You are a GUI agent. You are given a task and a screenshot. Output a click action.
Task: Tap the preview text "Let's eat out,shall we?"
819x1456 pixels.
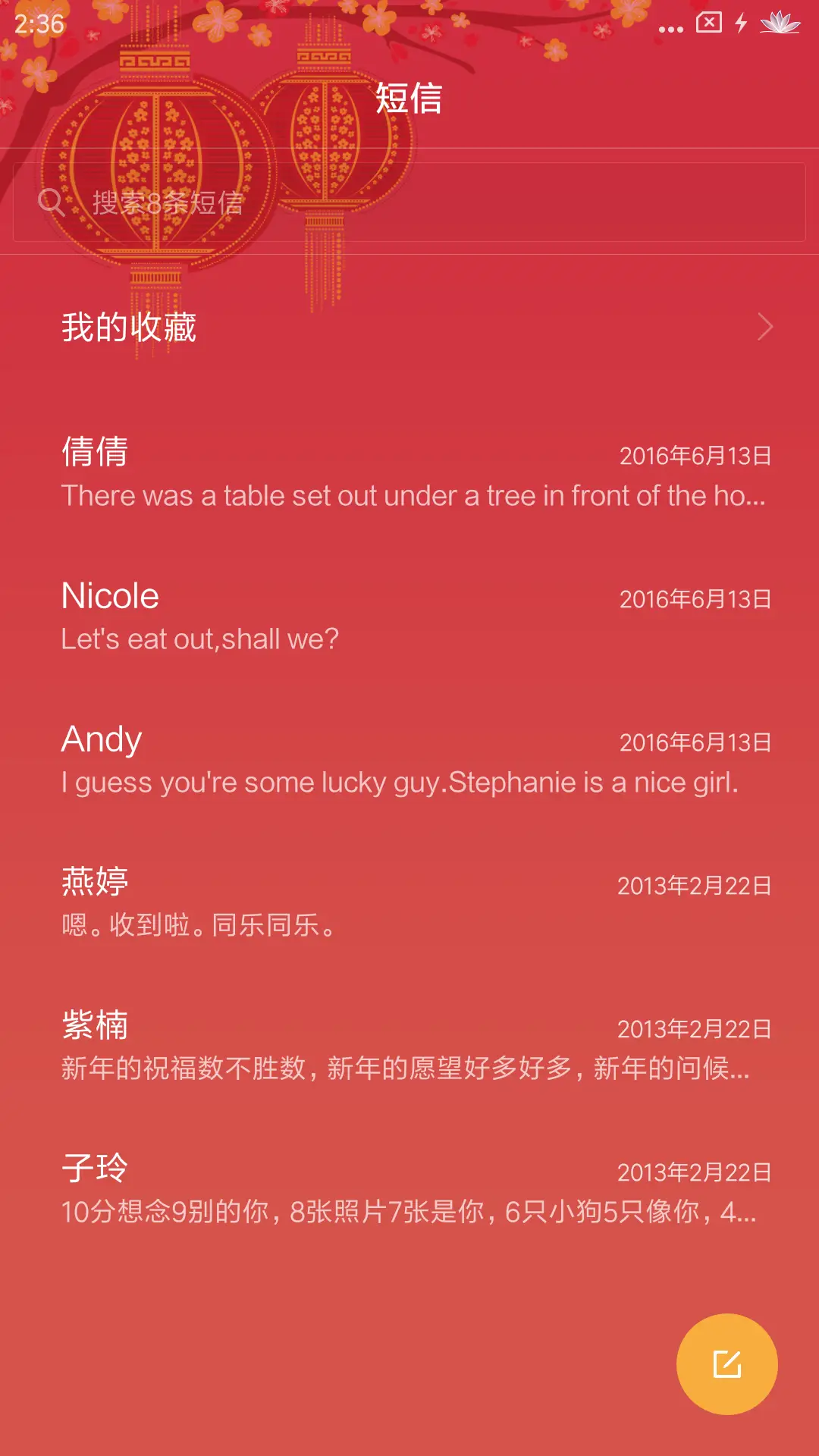[200, 639]
